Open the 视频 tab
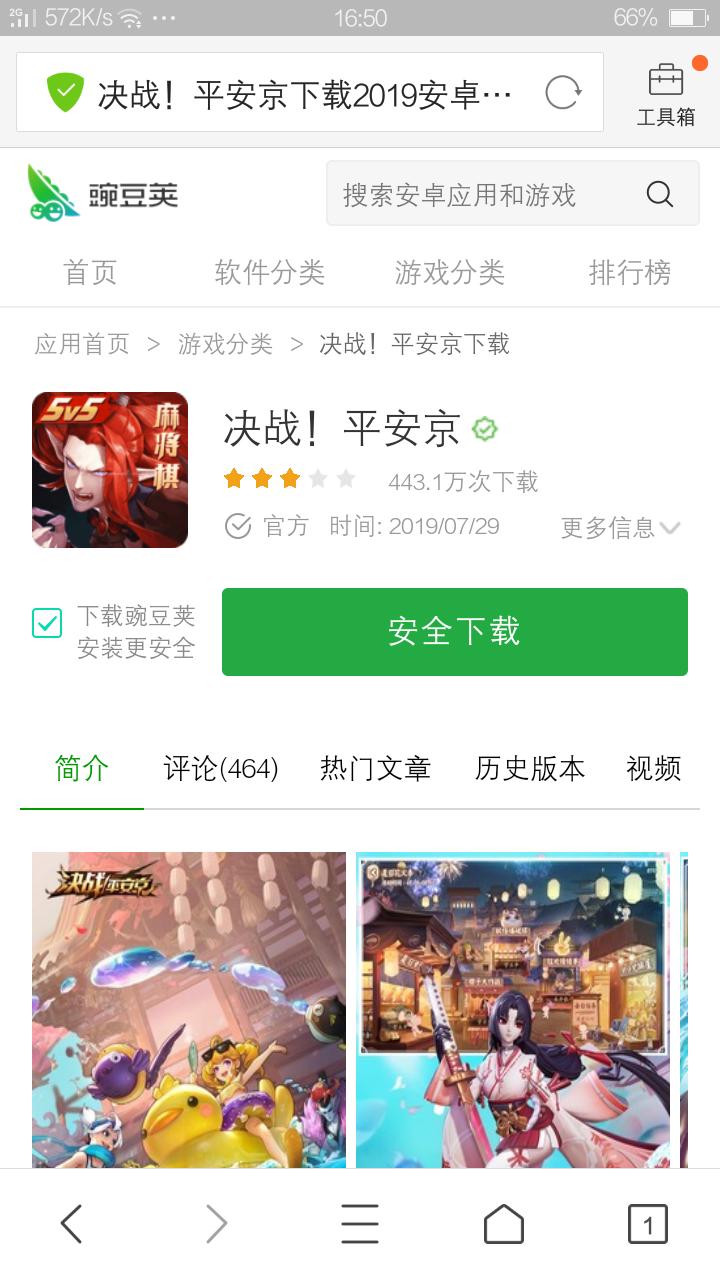Image resolution: width=720 pixels, height=1280 pixels. pyautogui.click(x=653, y=768)
